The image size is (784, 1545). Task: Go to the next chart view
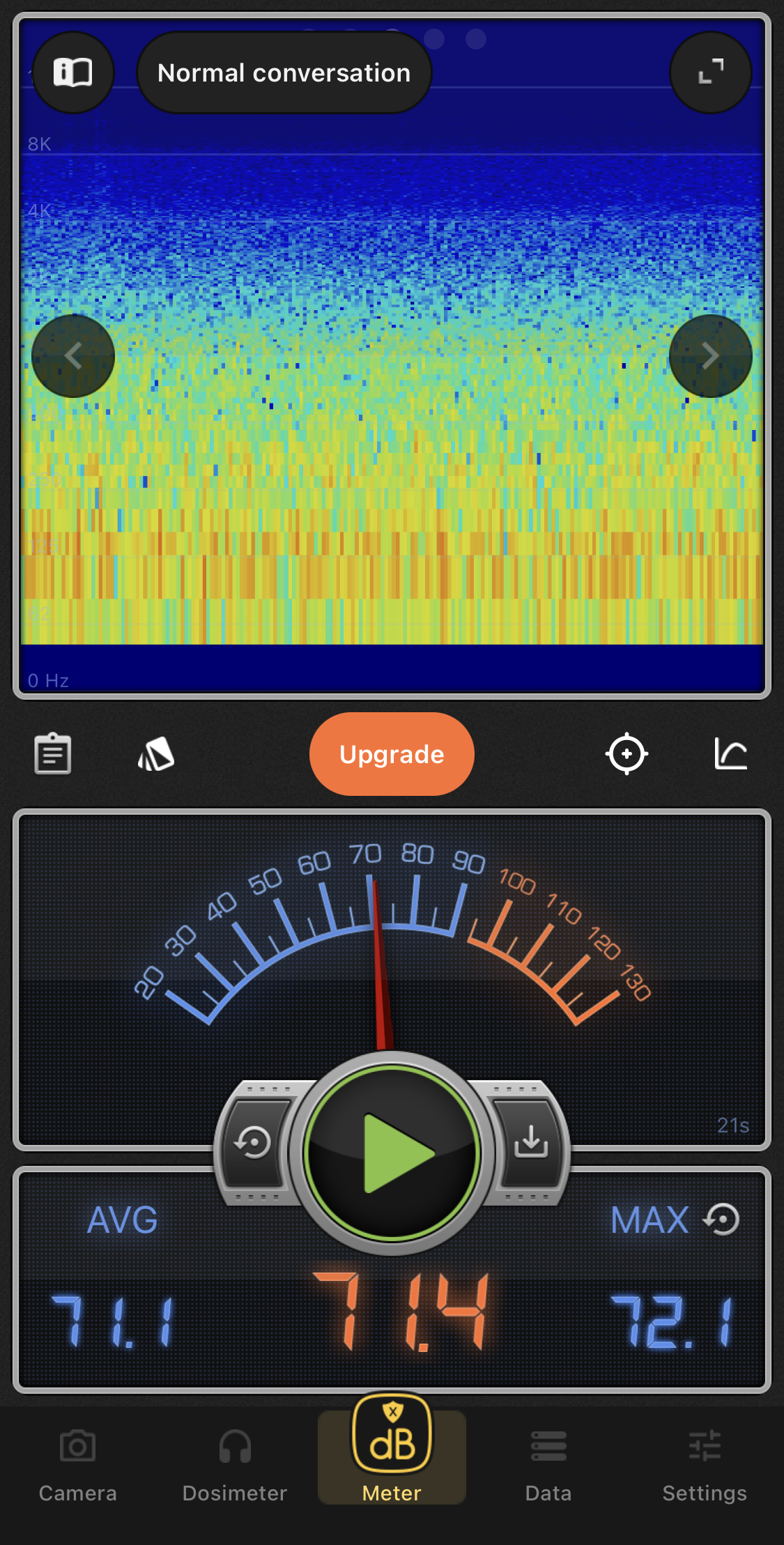pos(710,356)
